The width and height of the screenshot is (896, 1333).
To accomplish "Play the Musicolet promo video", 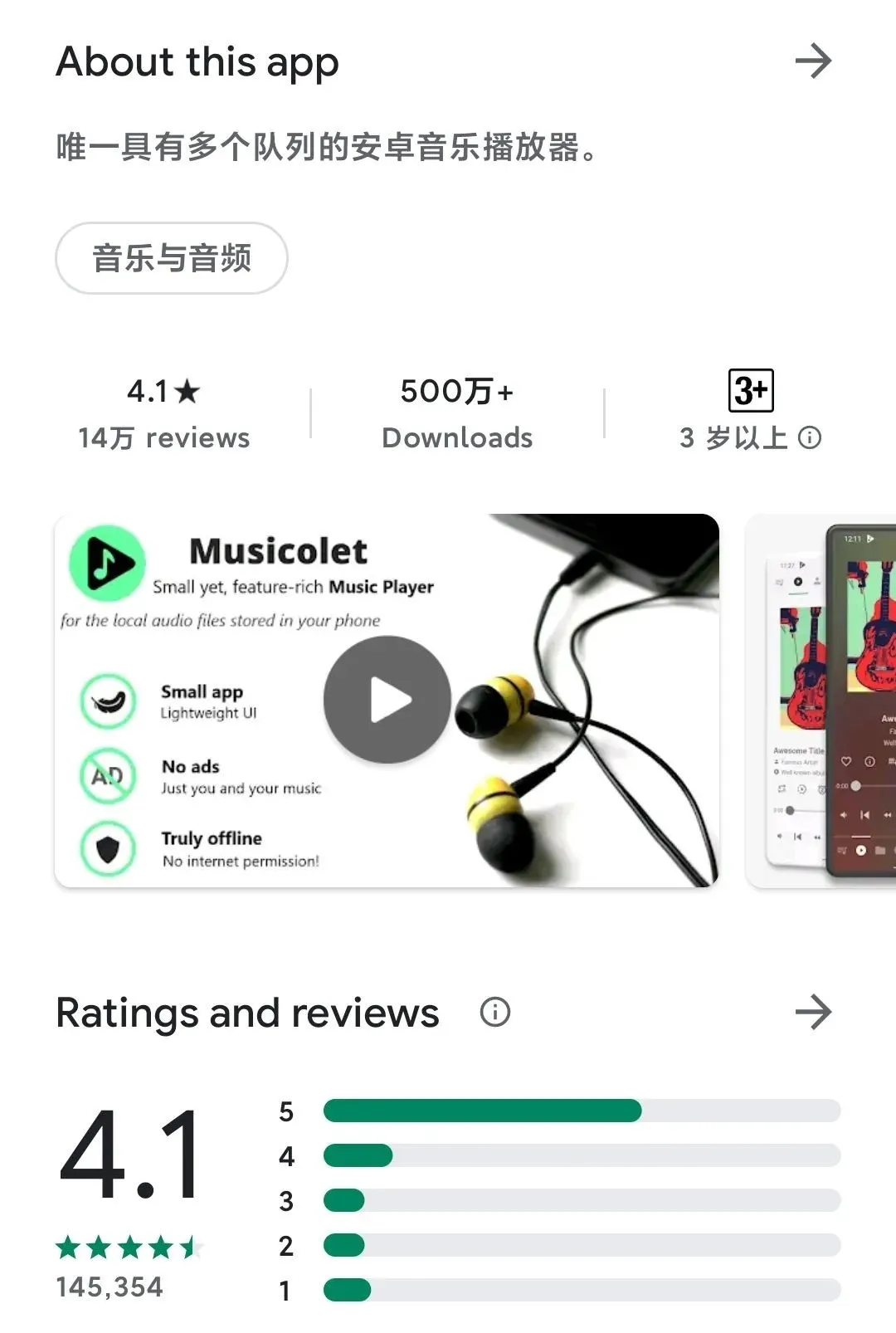I will pos(387,701).
